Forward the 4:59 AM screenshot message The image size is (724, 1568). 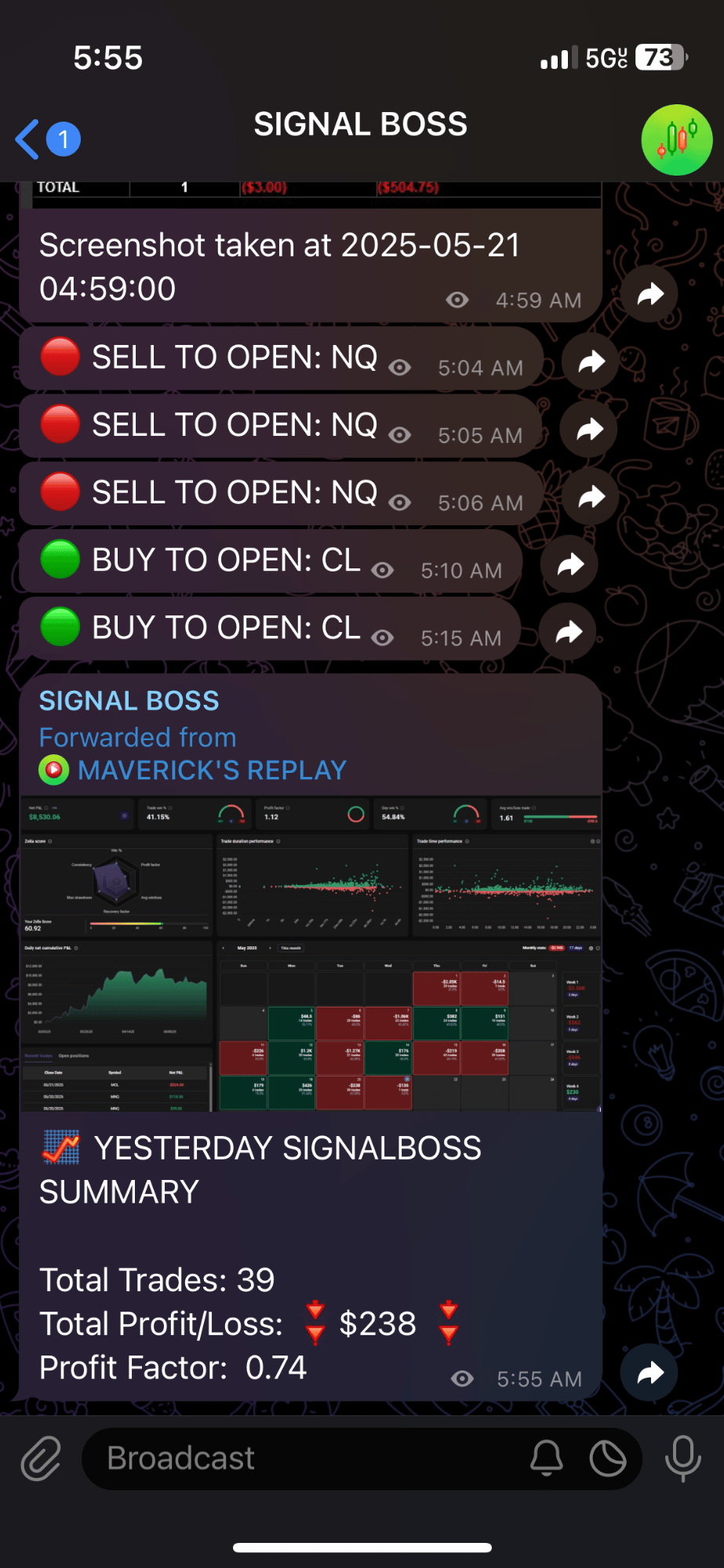tap(649, 295)
